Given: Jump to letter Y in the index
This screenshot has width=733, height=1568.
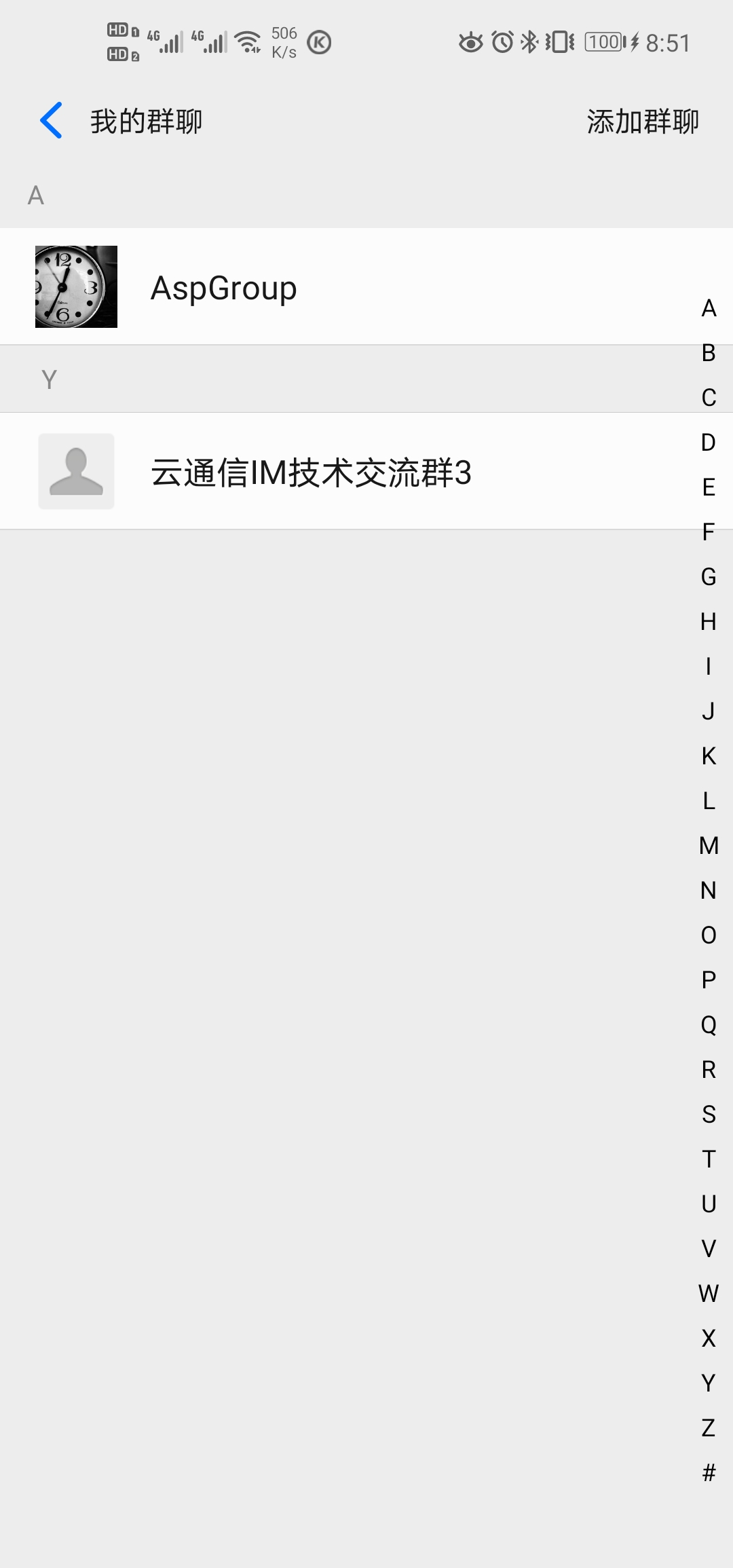Looking at the screenshot, I should [709, 1383].
